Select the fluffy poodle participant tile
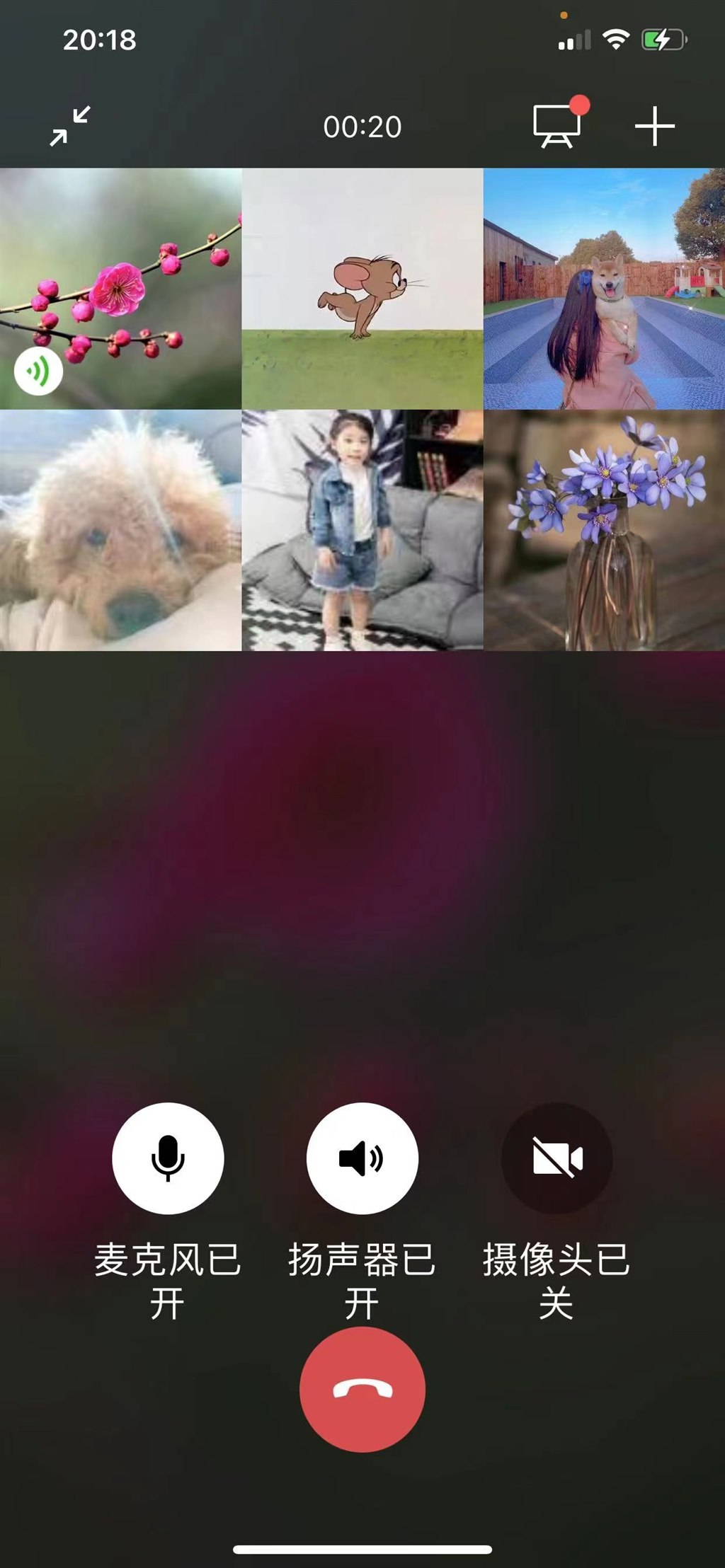 pos(120,530)
